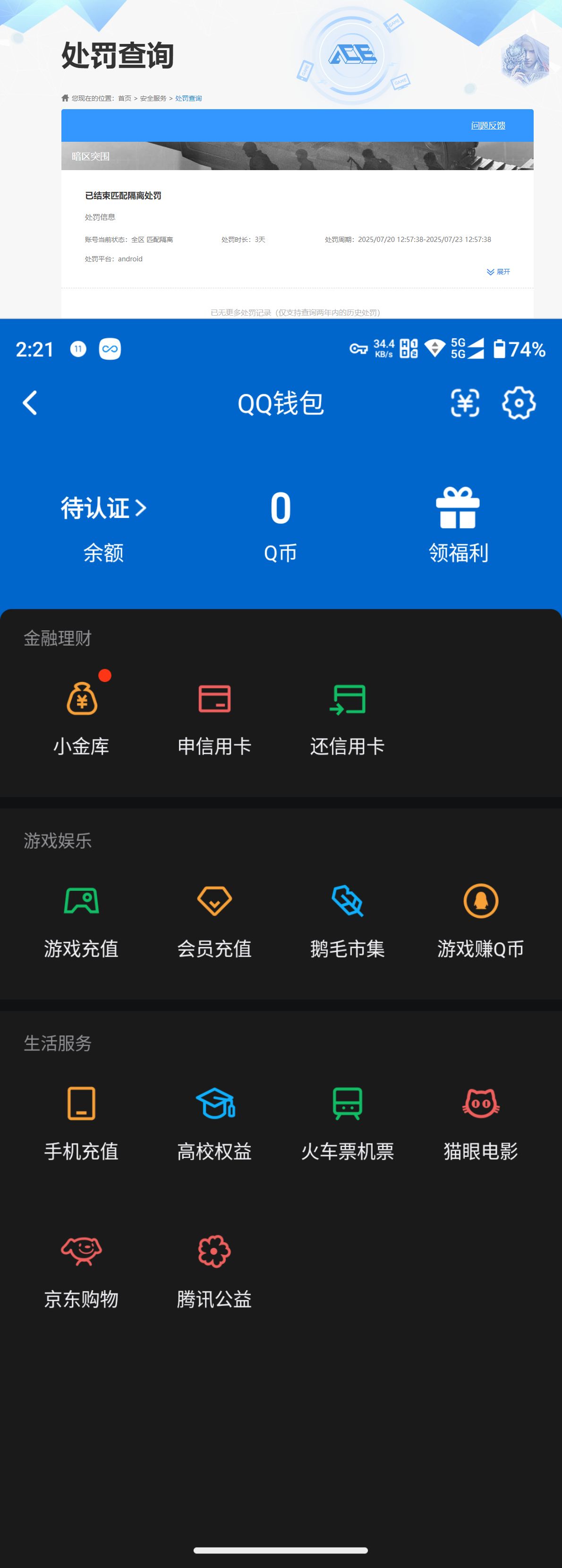Select 申信用卡 credit card apply icon
The height and width of the screenshot is (1568, 562).
tap(214, 717)
